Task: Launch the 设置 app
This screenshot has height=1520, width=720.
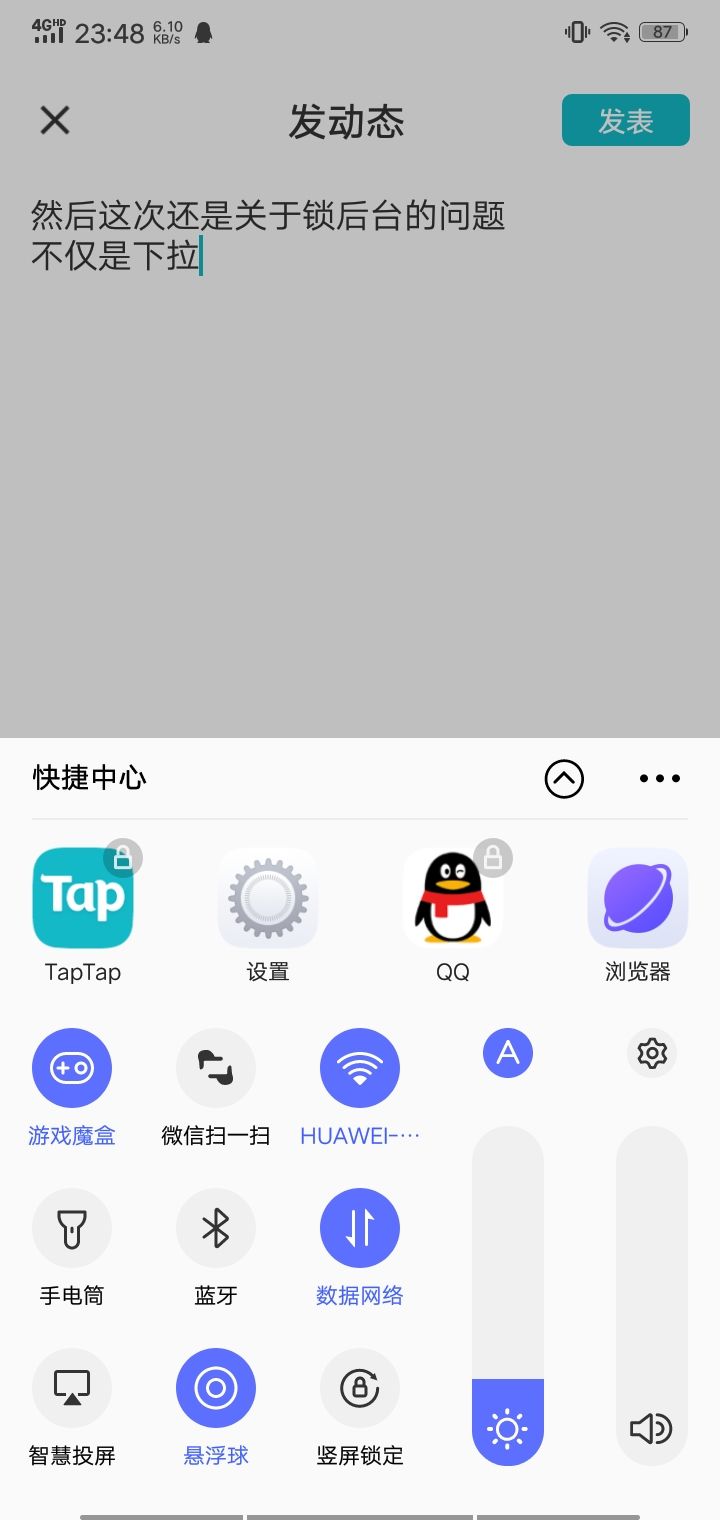Action: tap(268, 898)
